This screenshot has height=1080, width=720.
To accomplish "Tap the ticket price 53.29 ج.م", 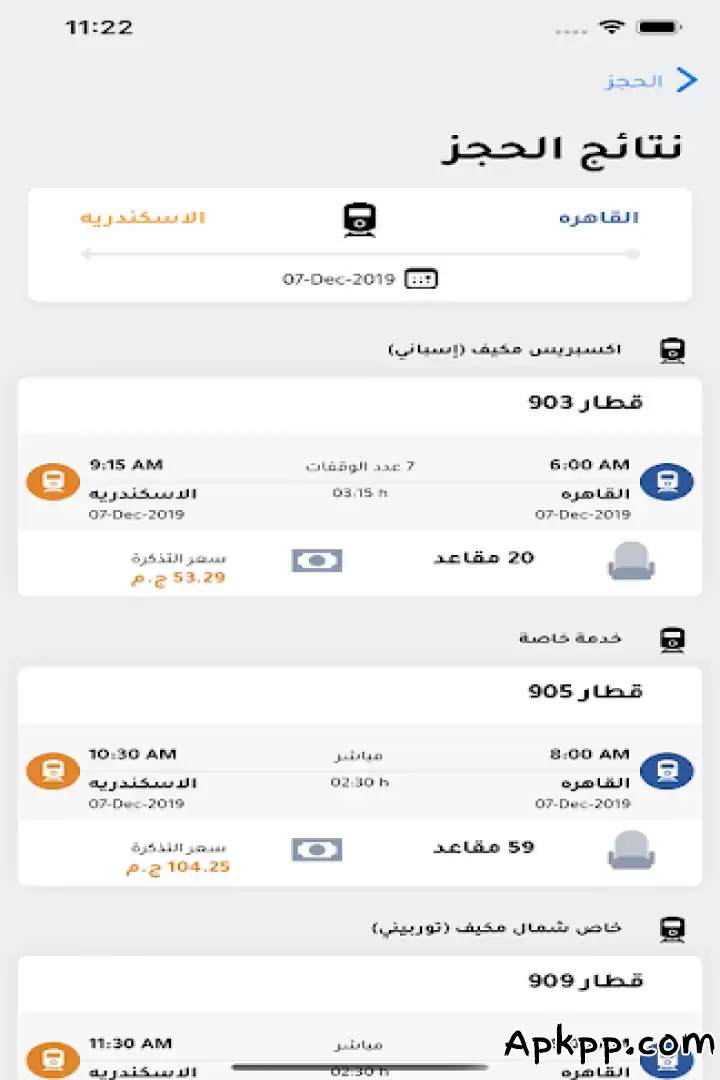I will point(178,577).
